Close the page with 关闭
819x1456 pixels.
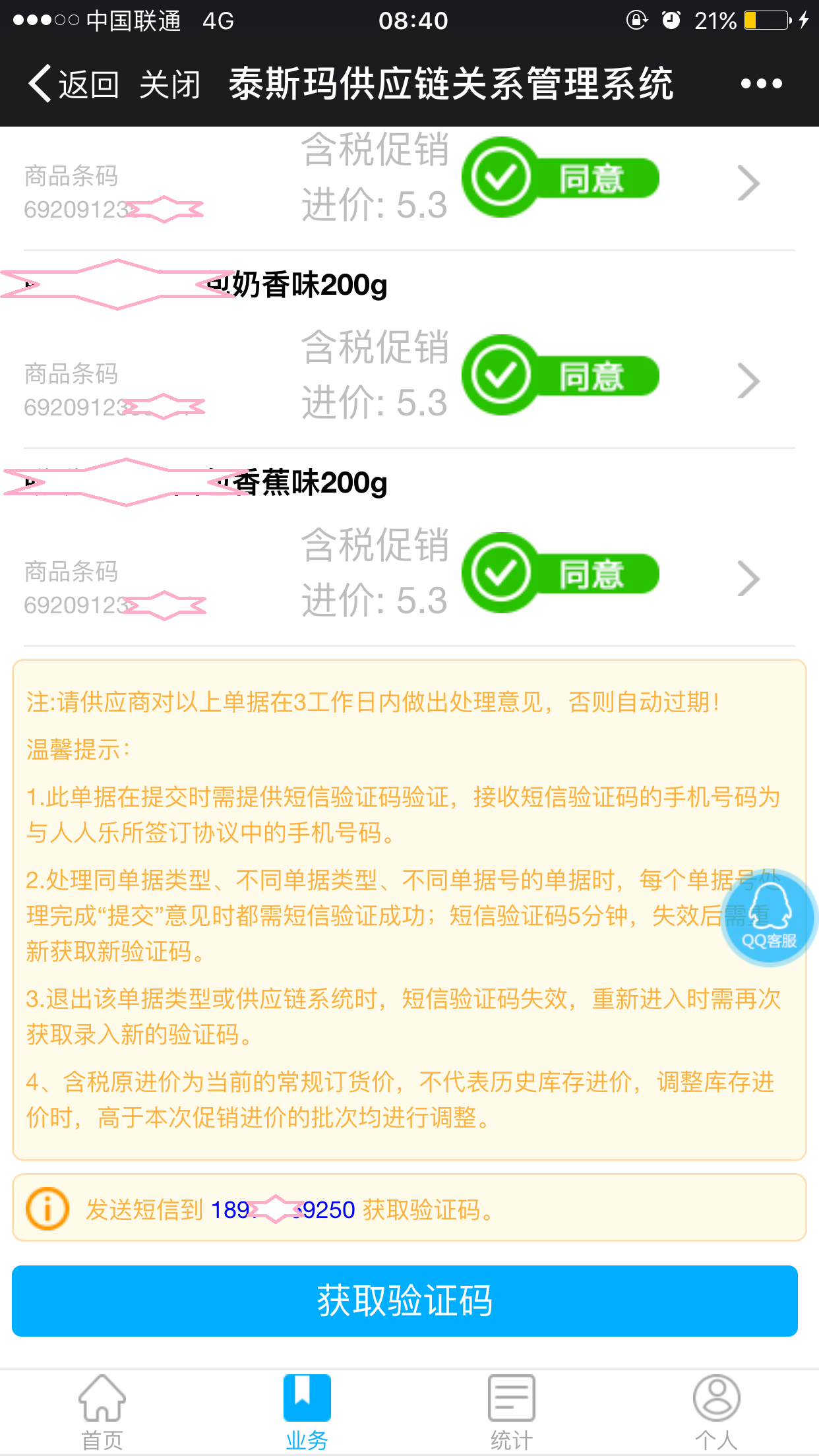click(169, 84)
